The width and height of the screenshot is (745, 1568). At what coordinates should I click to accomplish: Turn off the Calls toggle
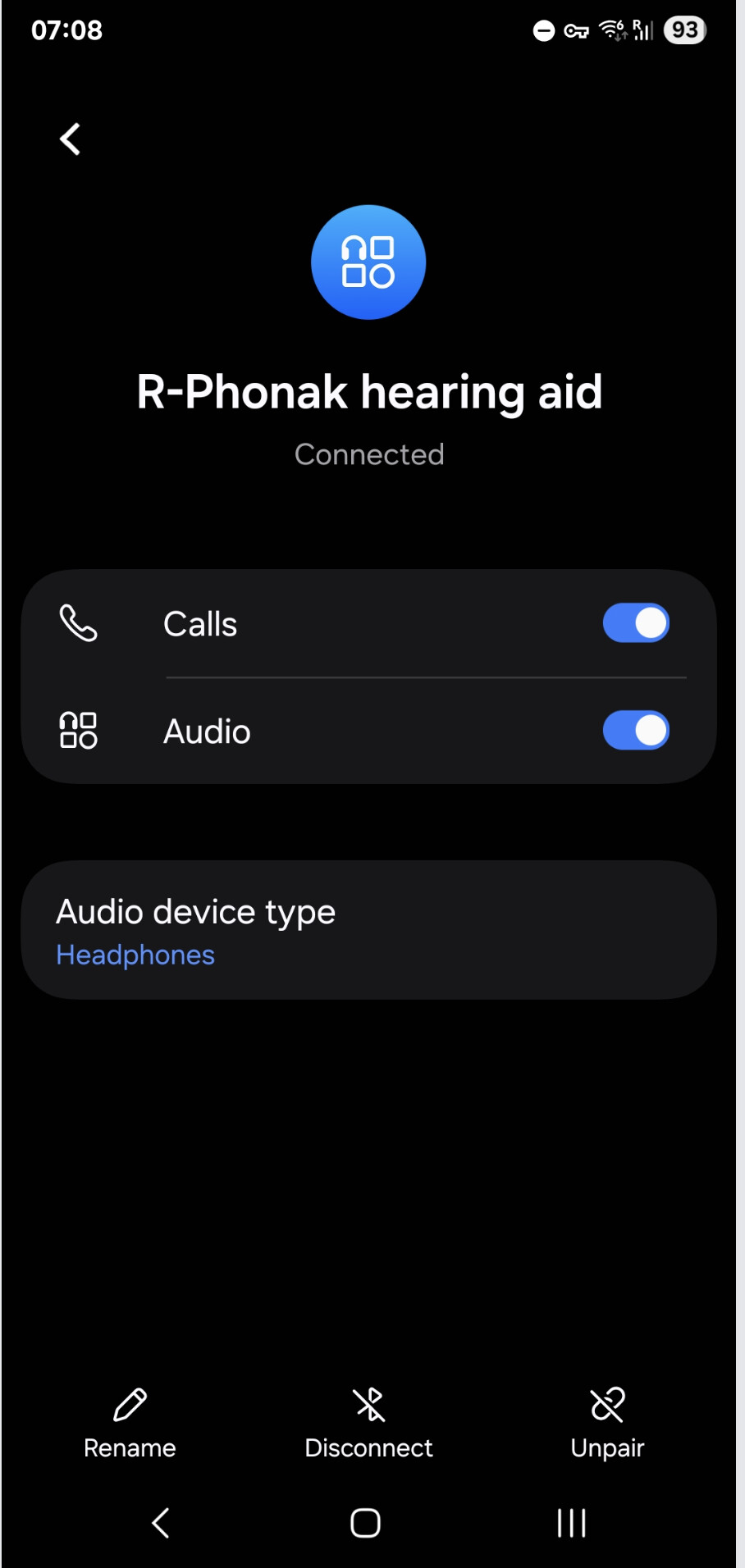pyautogui.click(x=636, y=623)
